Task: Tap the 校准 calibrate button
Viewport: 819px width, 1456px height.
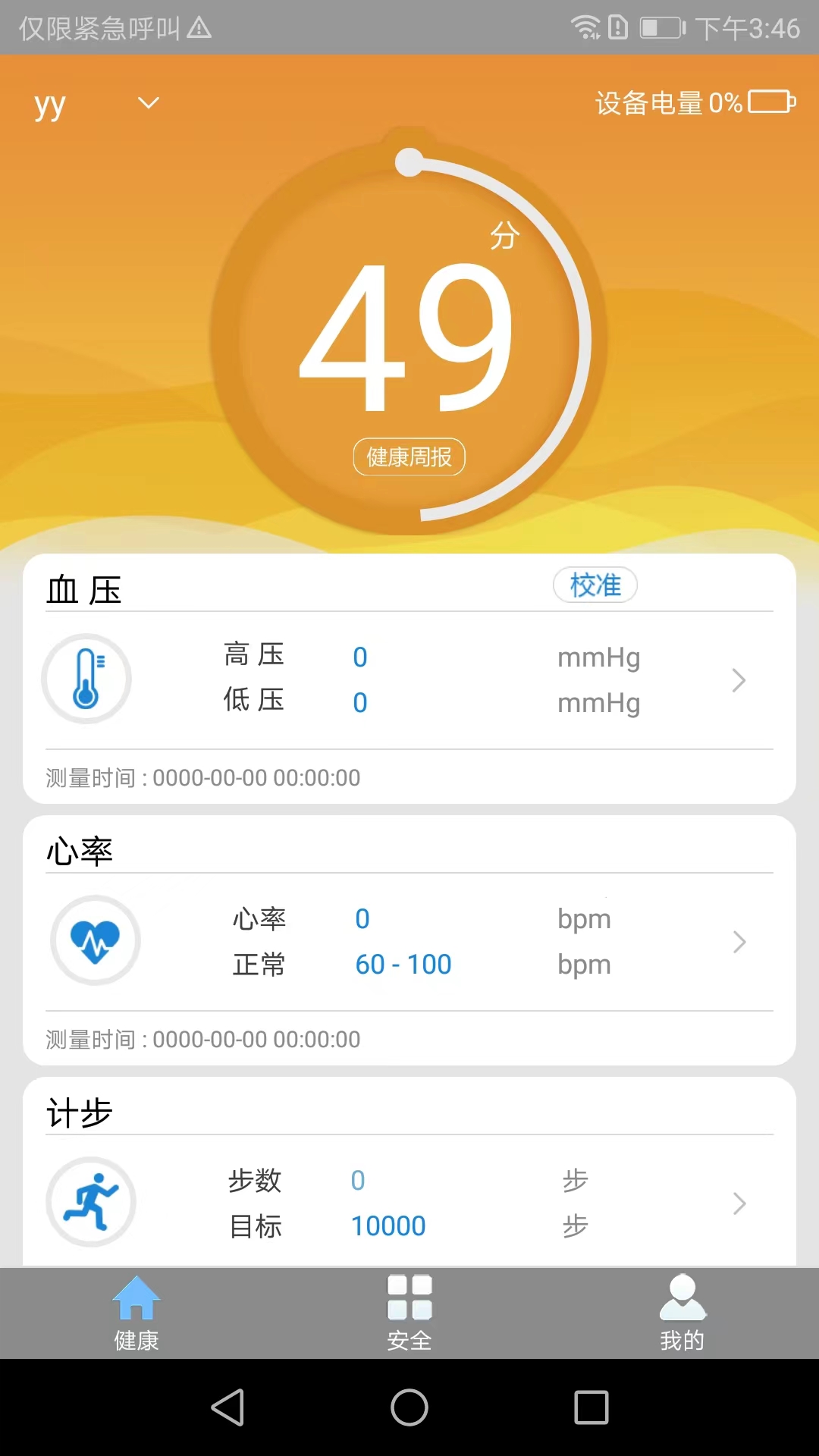Action: coord(595,585)
